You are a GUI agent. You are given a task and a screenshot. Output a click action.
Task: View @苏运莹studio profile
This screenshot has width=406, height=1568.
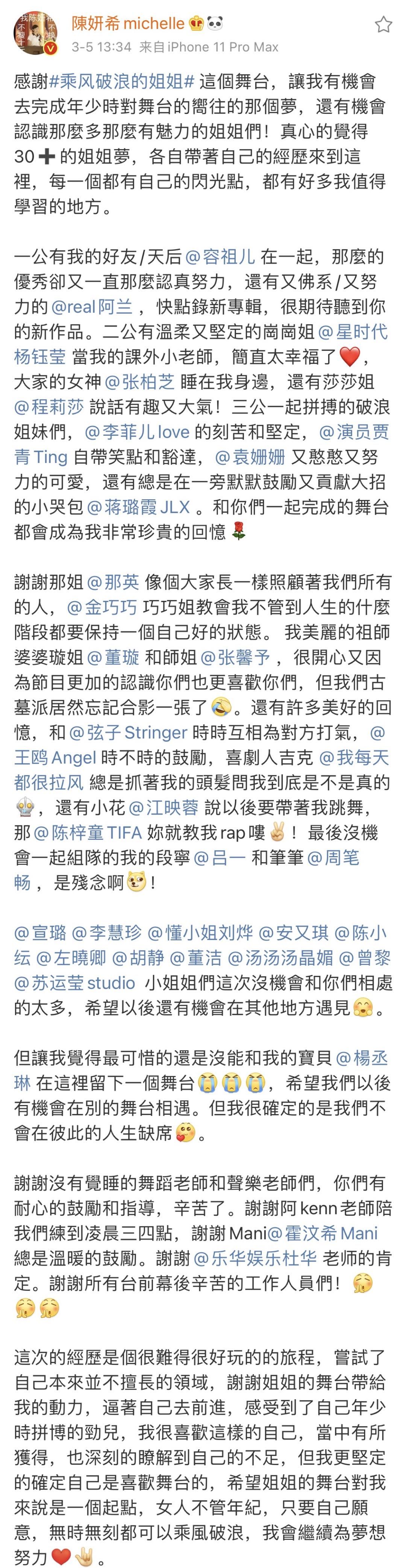pyautogui.click(x=74, y=983)
